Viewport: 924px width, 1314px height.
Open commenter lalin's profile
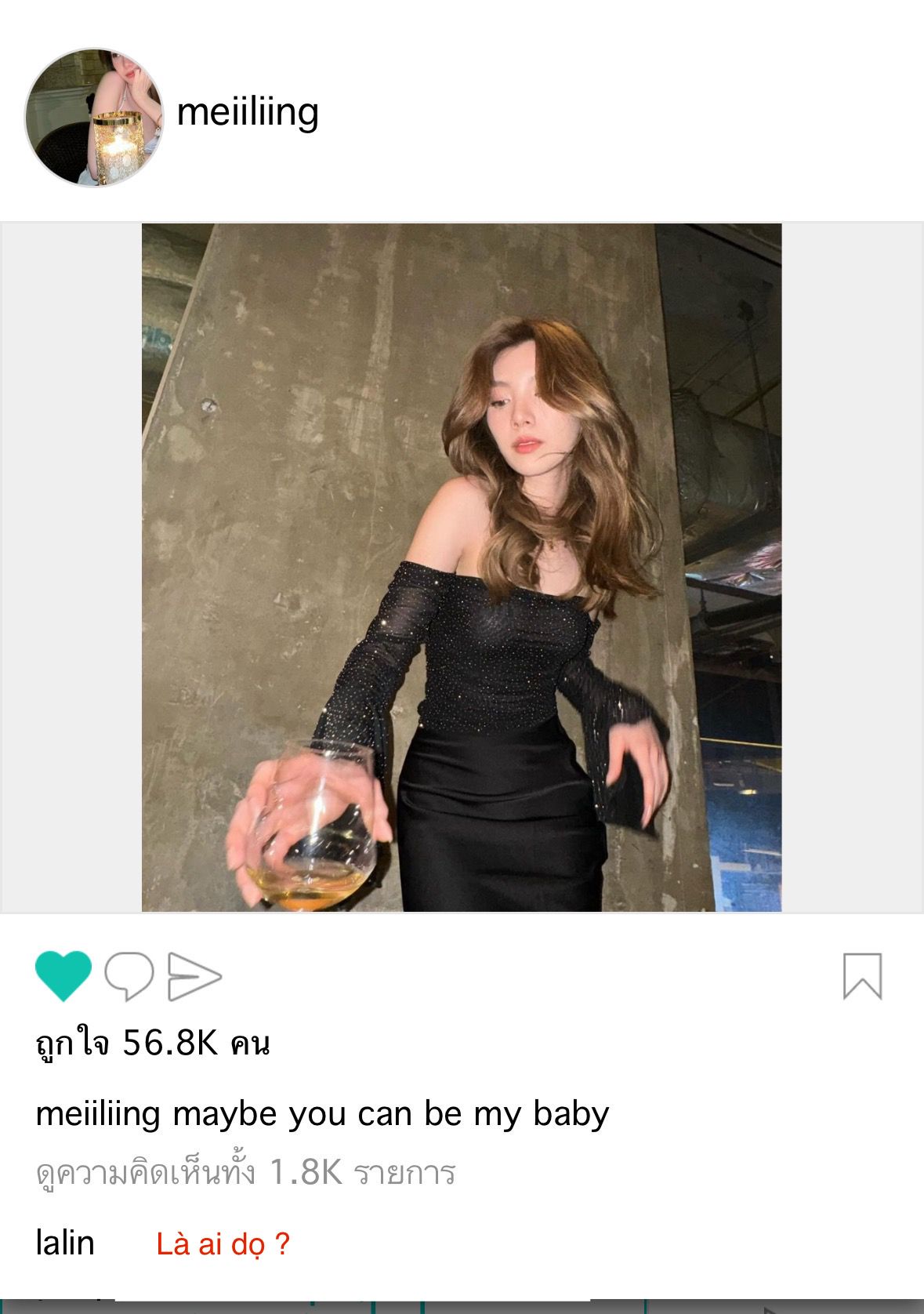pyautogui.click(x=65, y=1243)
